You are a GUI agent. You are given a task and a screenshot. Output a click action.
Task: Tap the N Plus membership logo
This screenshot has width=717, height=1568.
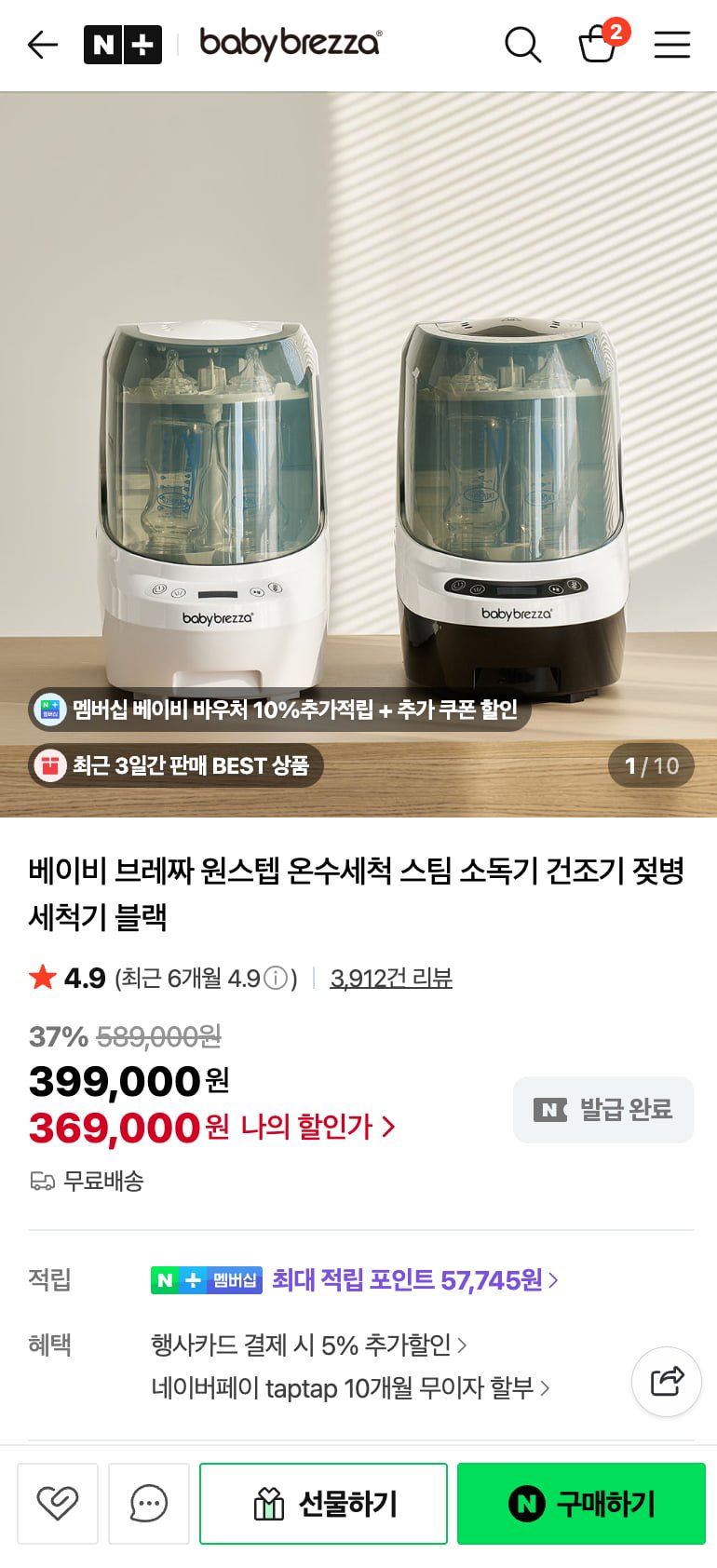tap(123, 44)
